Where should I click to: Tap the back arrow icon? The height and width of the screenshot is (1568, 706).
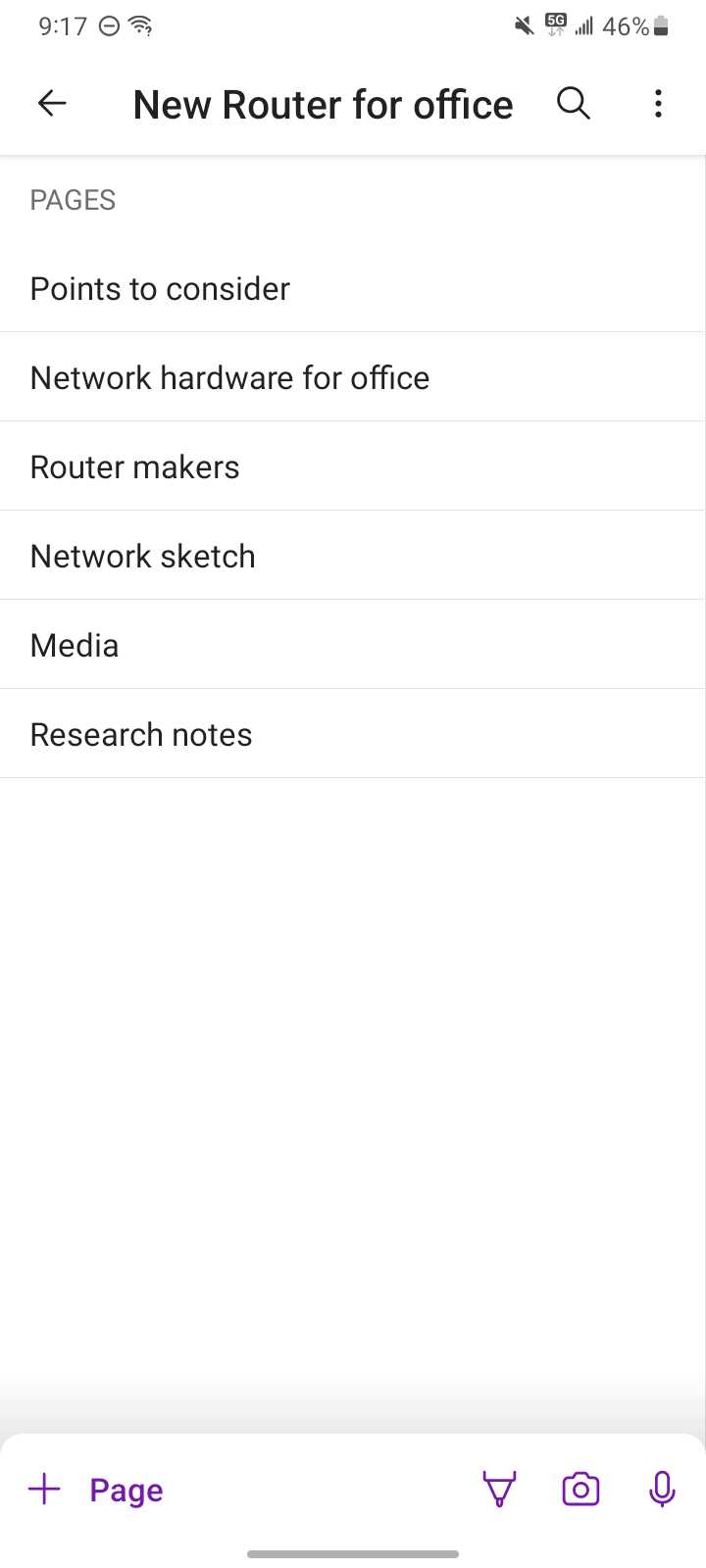point(51,103)
